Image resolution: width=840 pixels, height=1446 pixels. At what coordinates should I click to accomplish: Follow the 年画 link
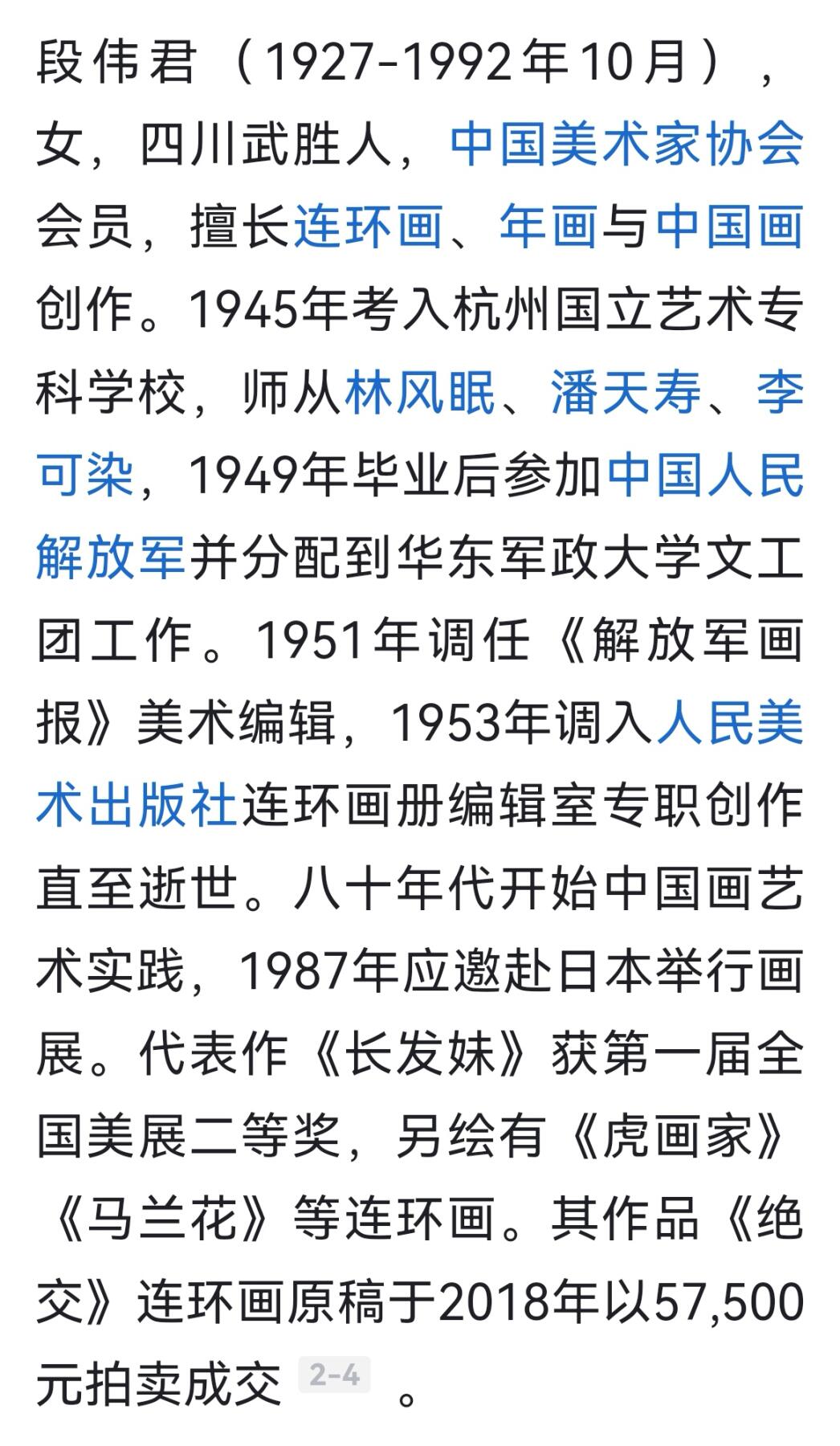pos(548,227)
